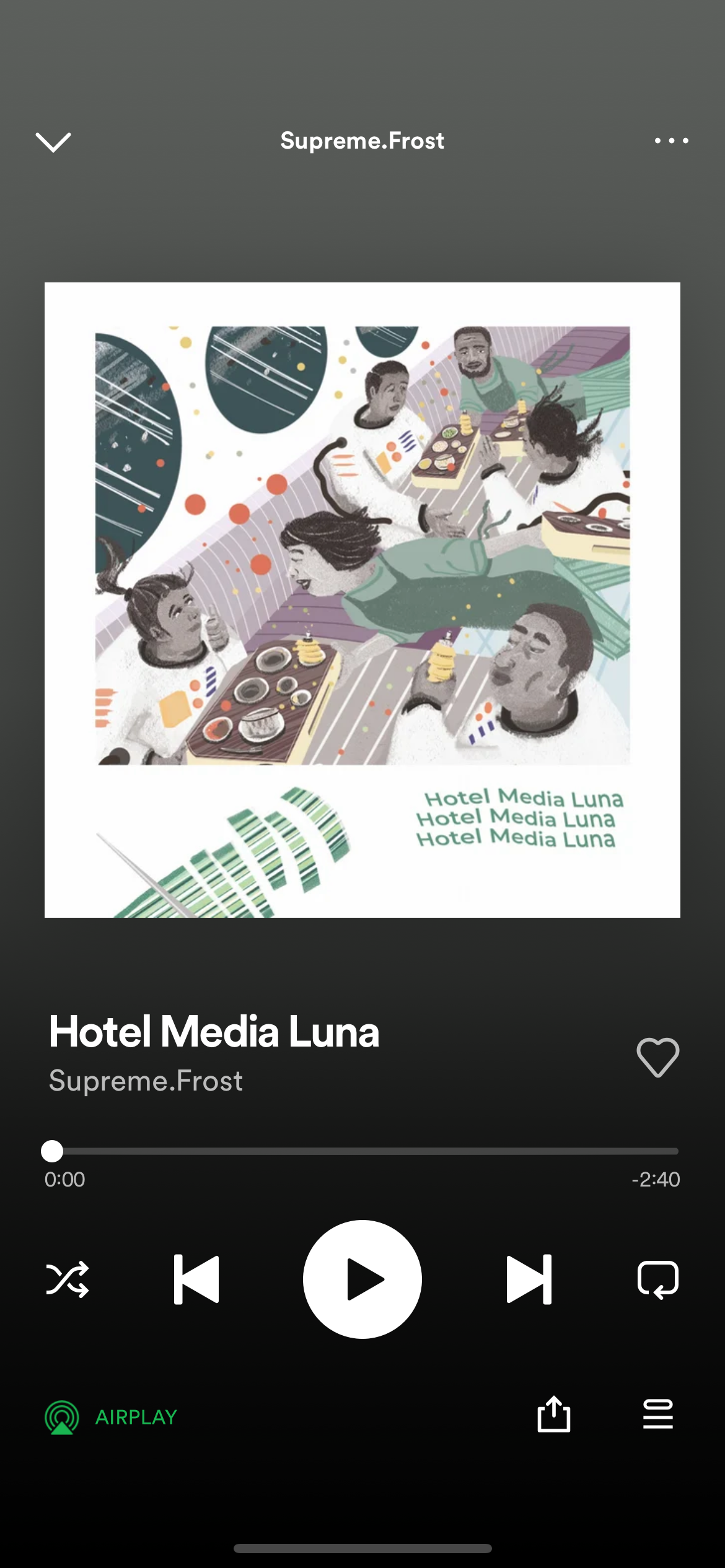Viewport: 725px width, 1568px height.
Task: Toggle repeat mode
Action: [x=657, y=1279]
